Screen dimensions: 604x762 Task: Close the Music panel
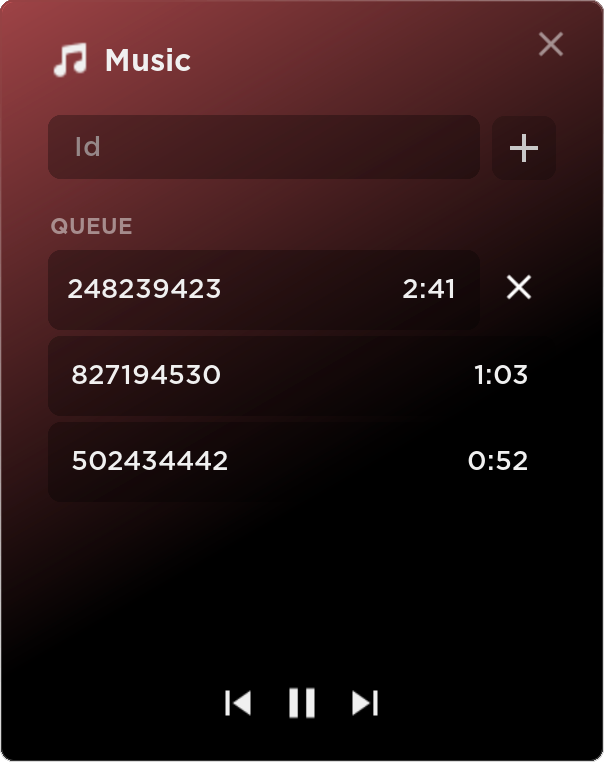[551, 44]
